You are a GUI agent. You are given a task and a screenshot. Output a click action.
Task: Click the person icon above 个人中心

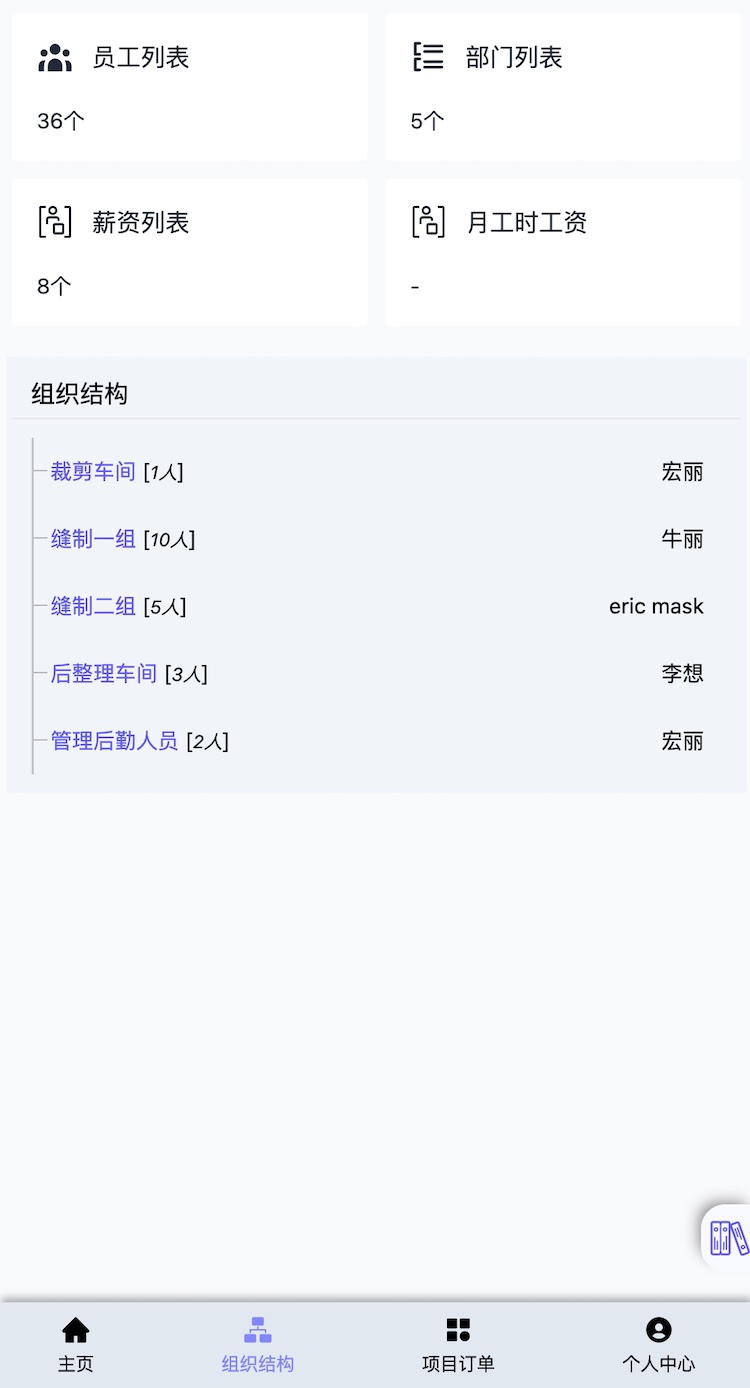[x=658, y=1330]
